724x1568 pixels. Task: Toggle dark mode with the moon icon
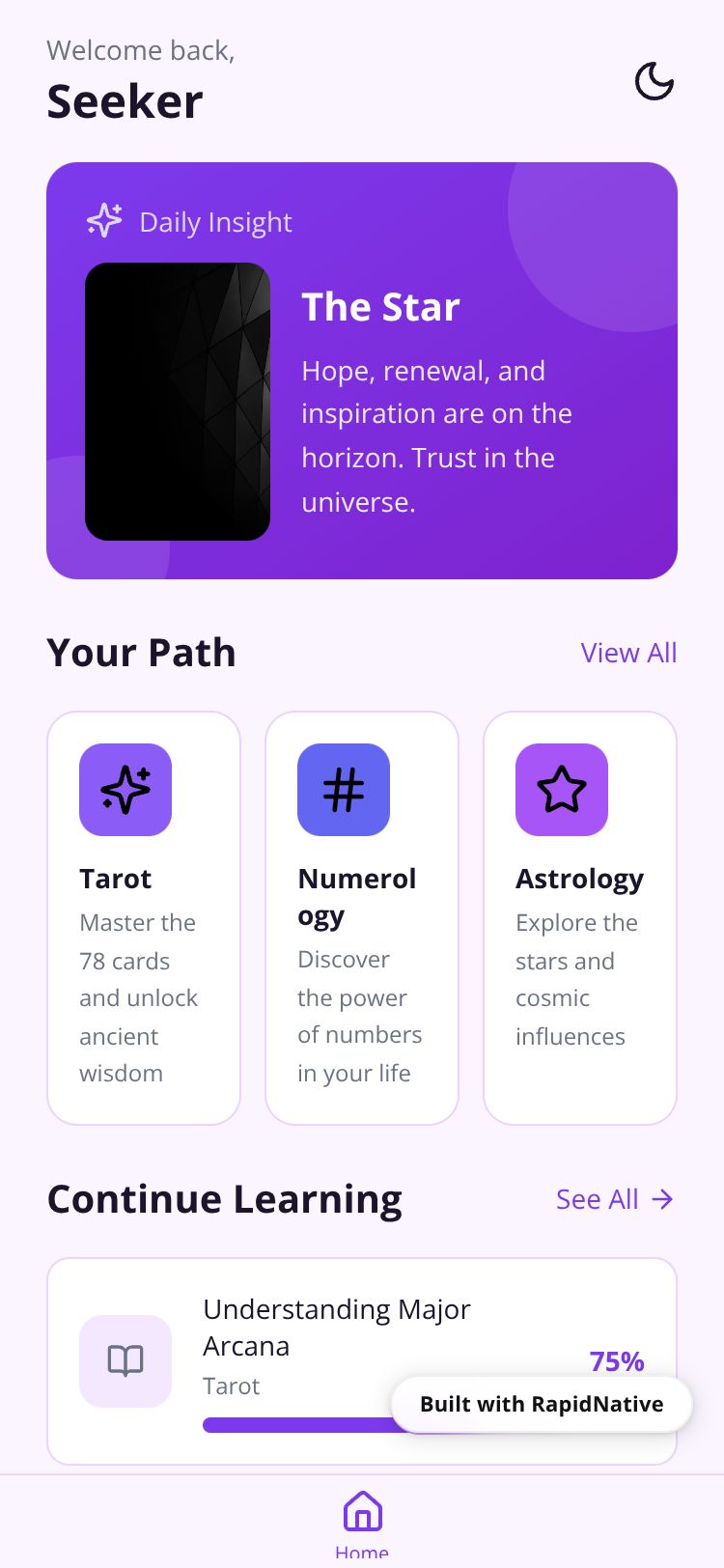(x=654, y=82)
